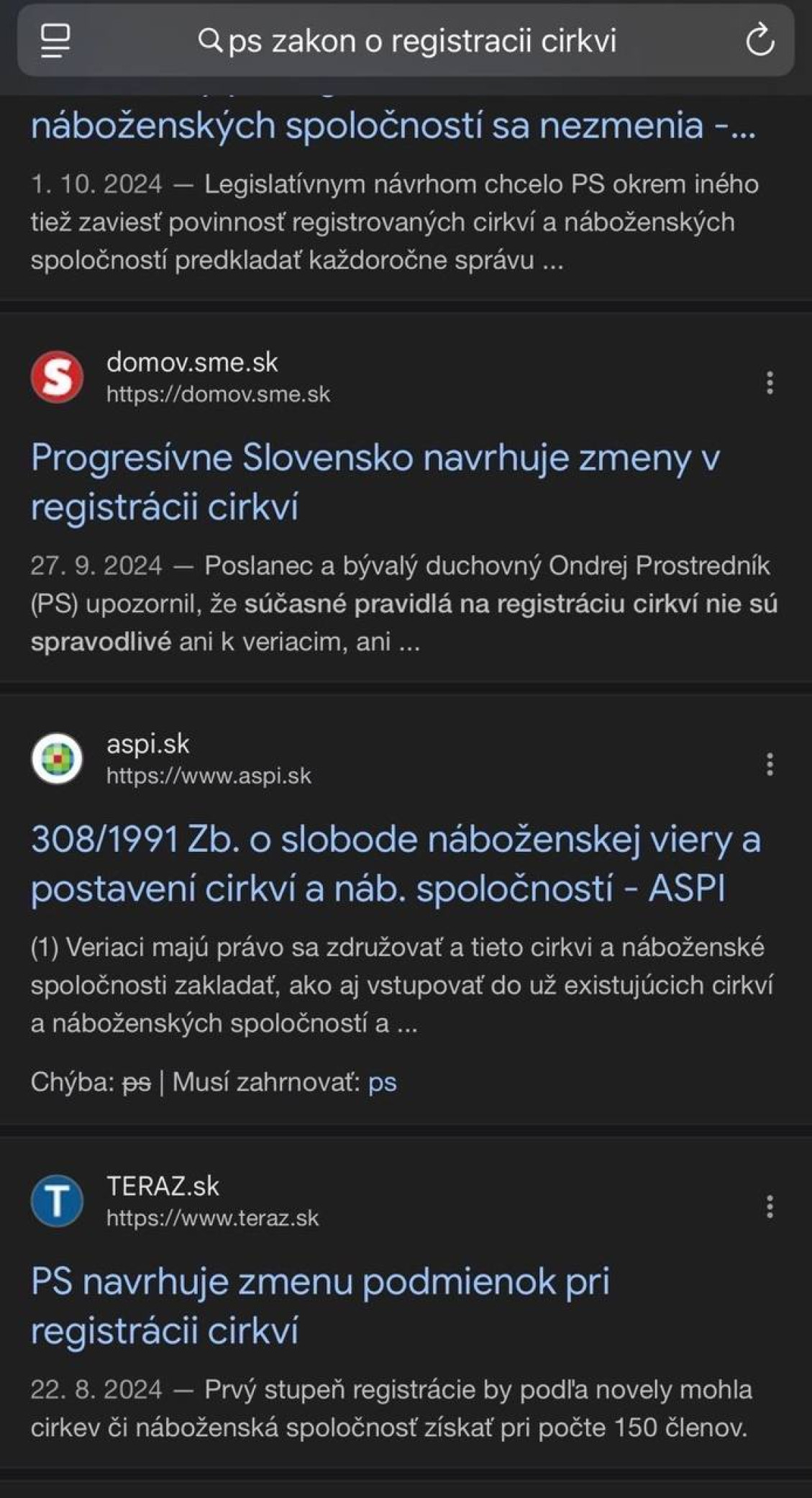Visit the TERAZ.sk site header
Image resolution: width=812 pixels, height=1498 pixels.
175,1201
